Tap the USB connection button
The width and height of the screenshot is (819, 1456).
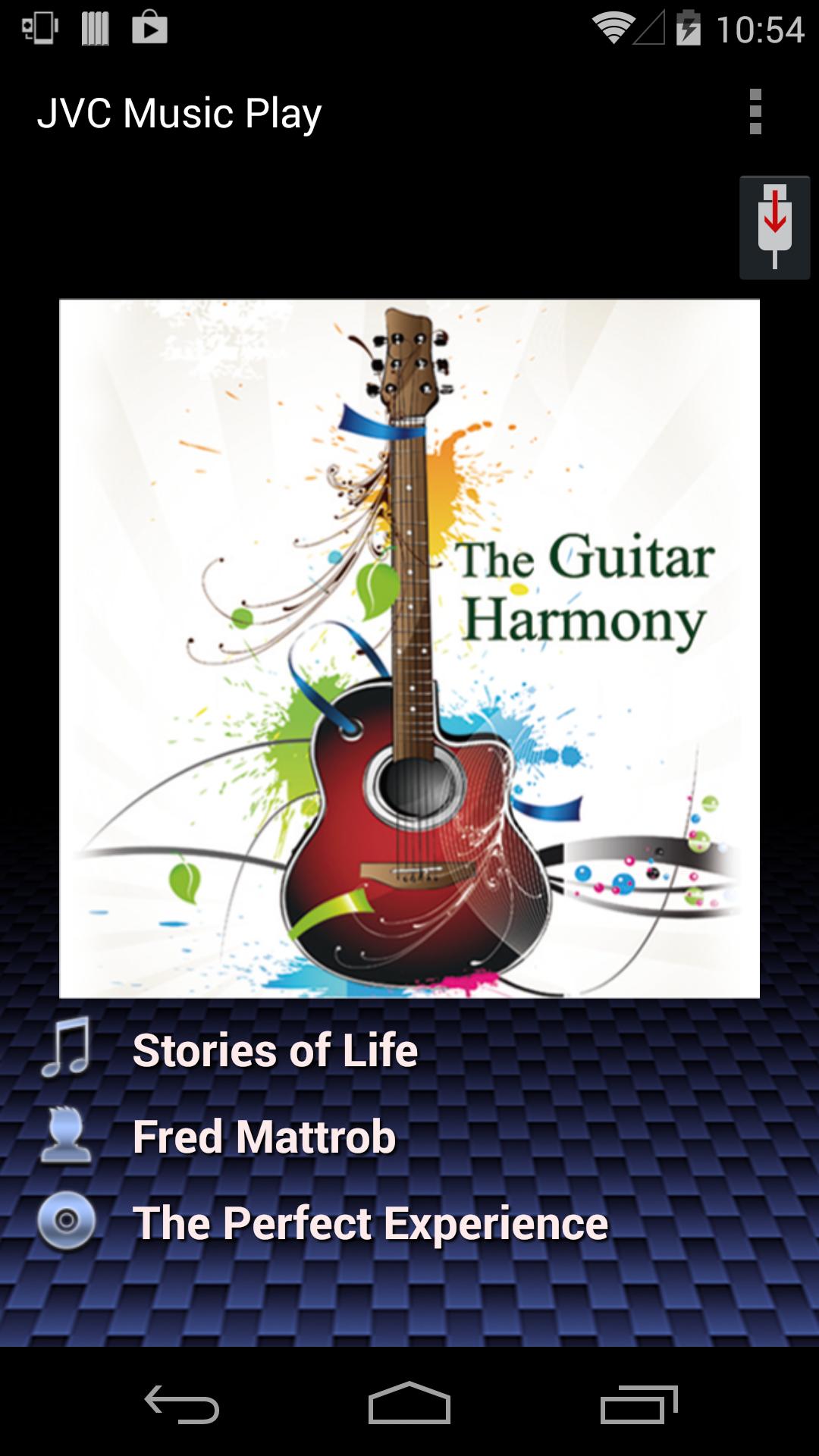coord(774,227)
